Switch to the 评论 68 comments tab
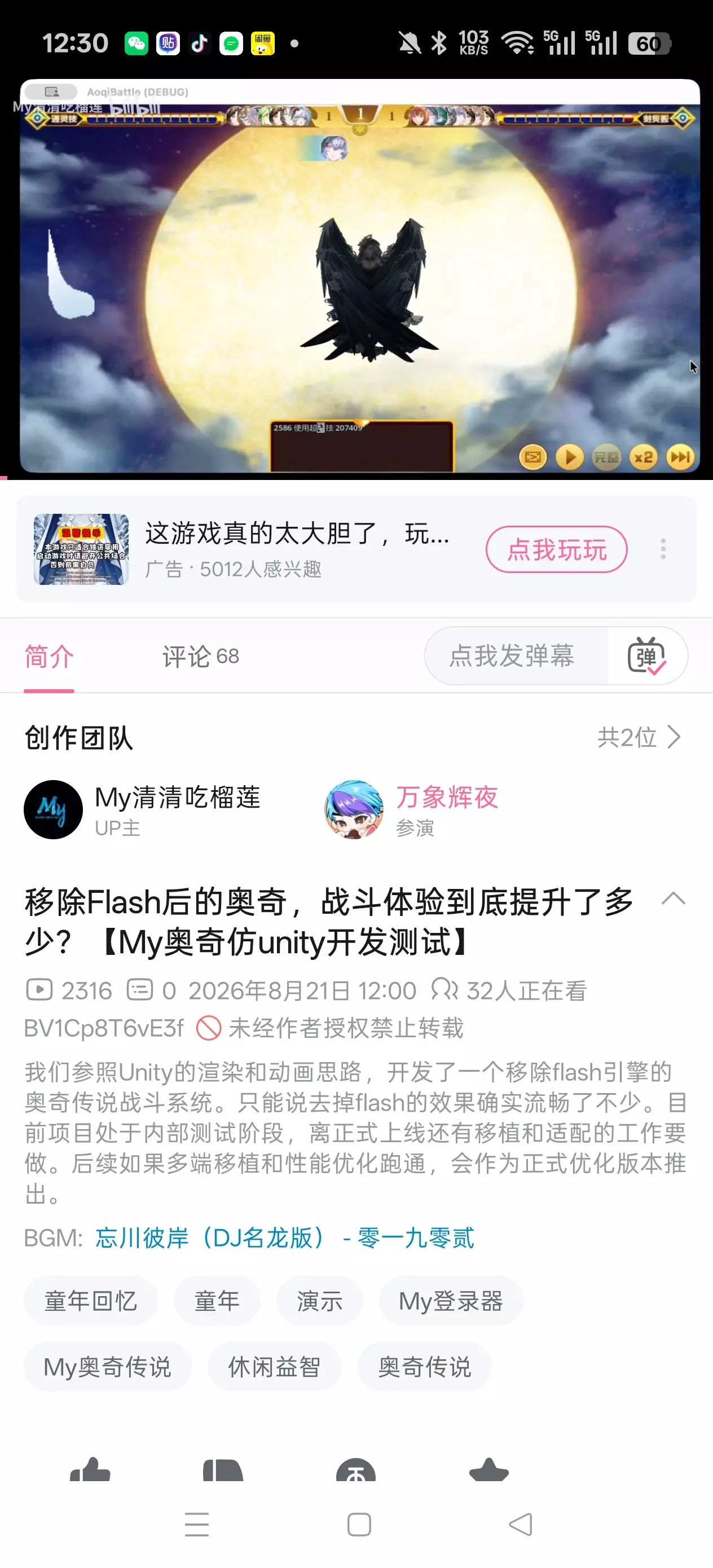Image resolution: width=713 pixels, height=1568 pixels. (x=200, y=656)
